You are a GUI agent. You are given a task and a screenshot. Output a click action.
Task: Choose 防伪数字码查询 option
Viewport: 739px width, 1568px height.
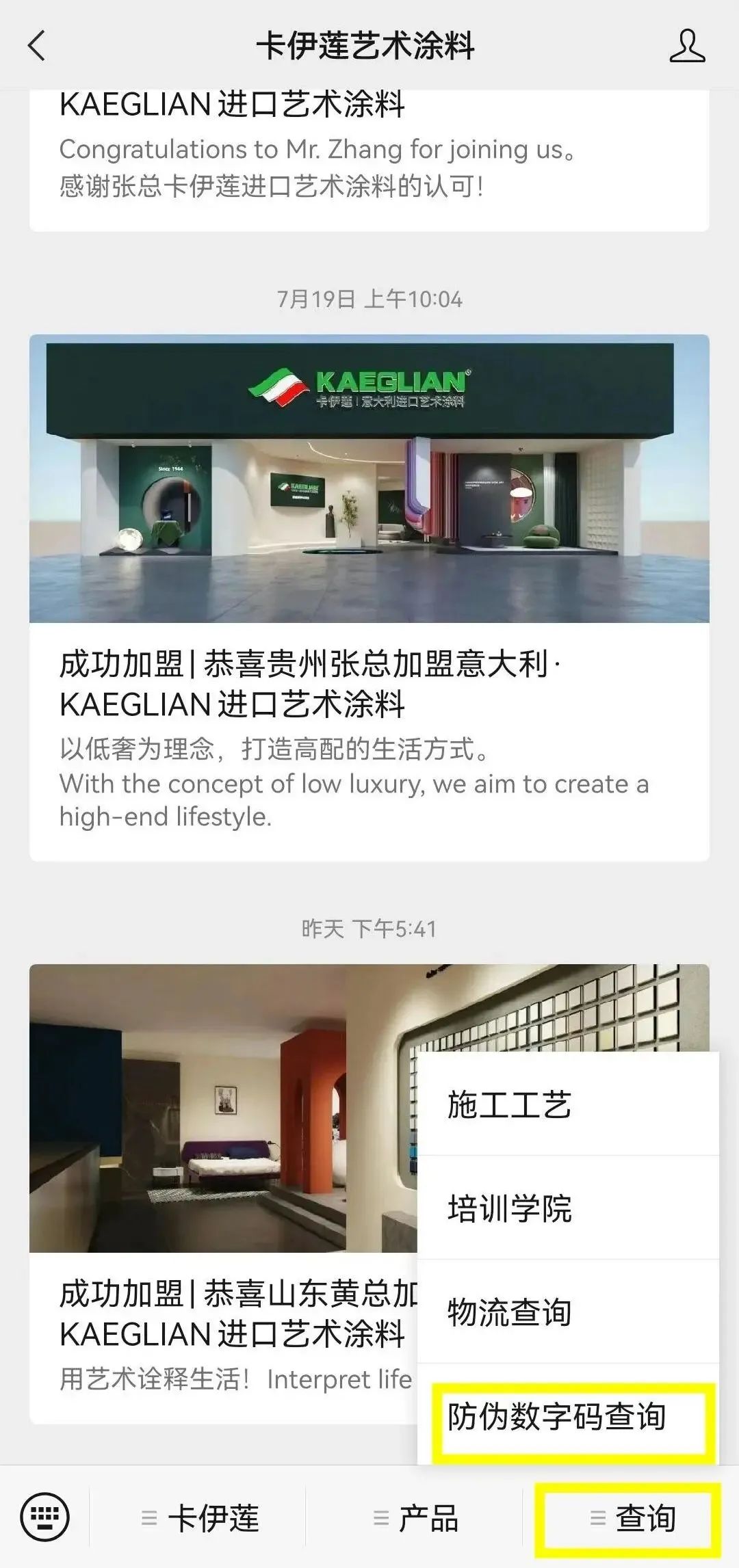pyautogui.click(x=568, y=1416)
